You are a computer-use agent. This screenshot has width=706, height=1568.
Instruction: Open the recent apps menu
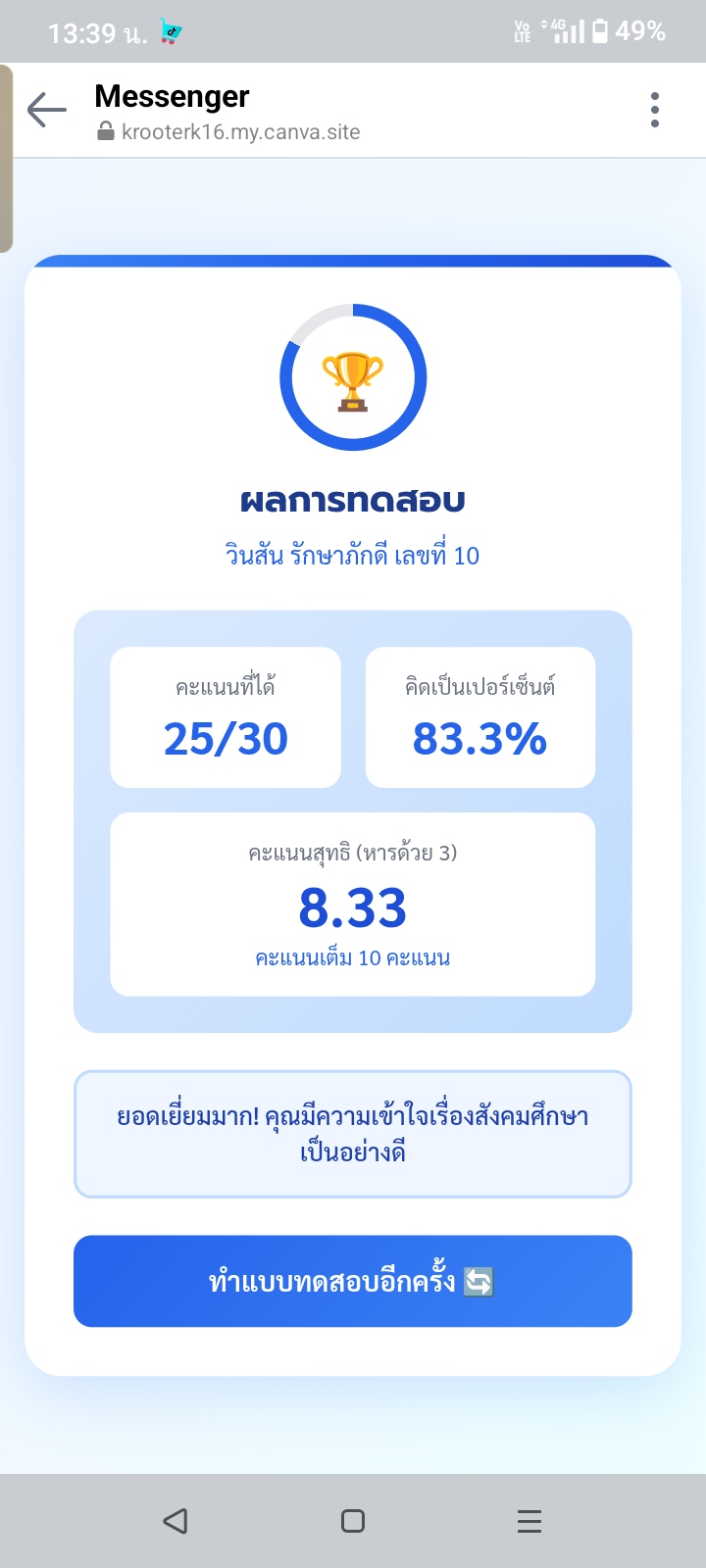coord(529,1520)
